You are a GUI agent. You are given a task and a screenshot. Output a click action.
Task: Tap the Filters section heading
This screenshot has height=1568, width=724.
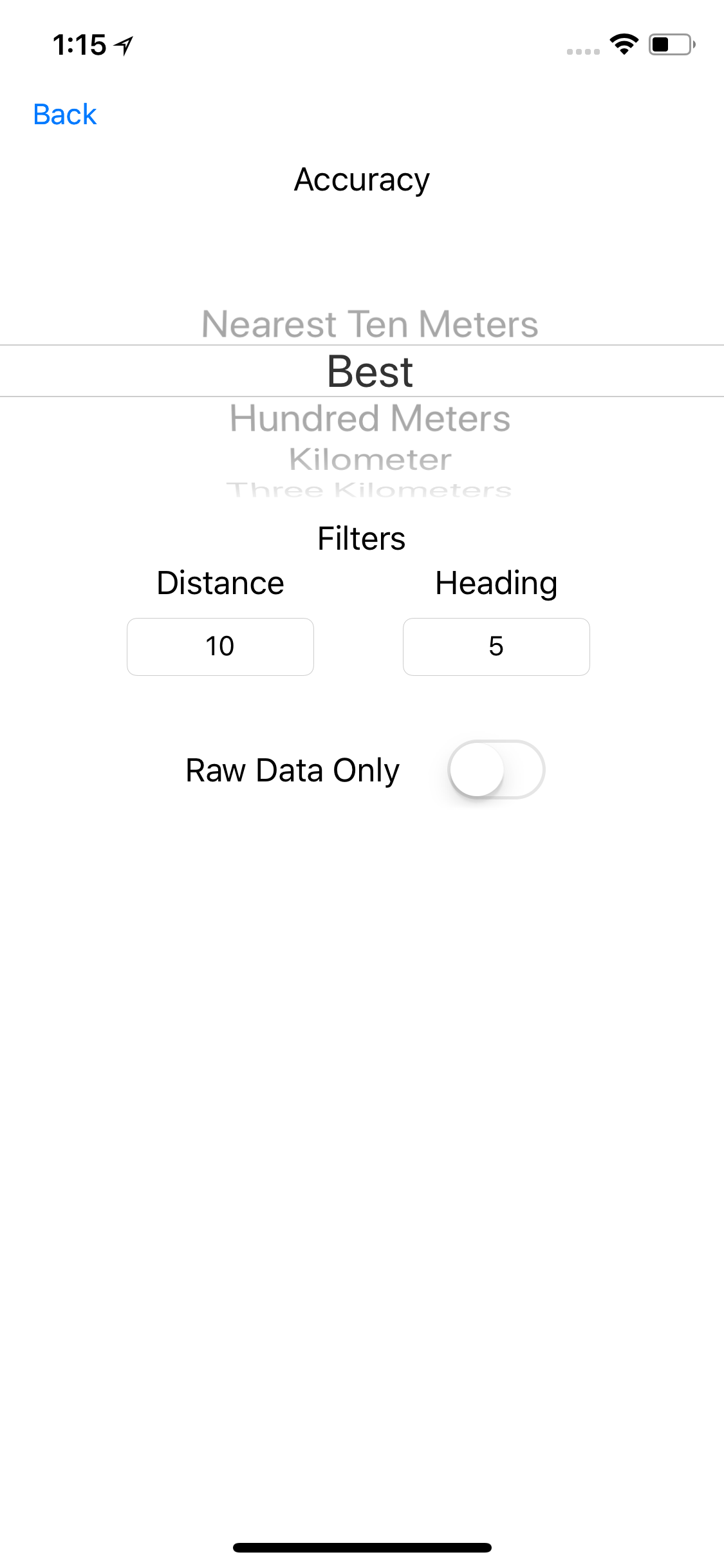pos(361,538)
